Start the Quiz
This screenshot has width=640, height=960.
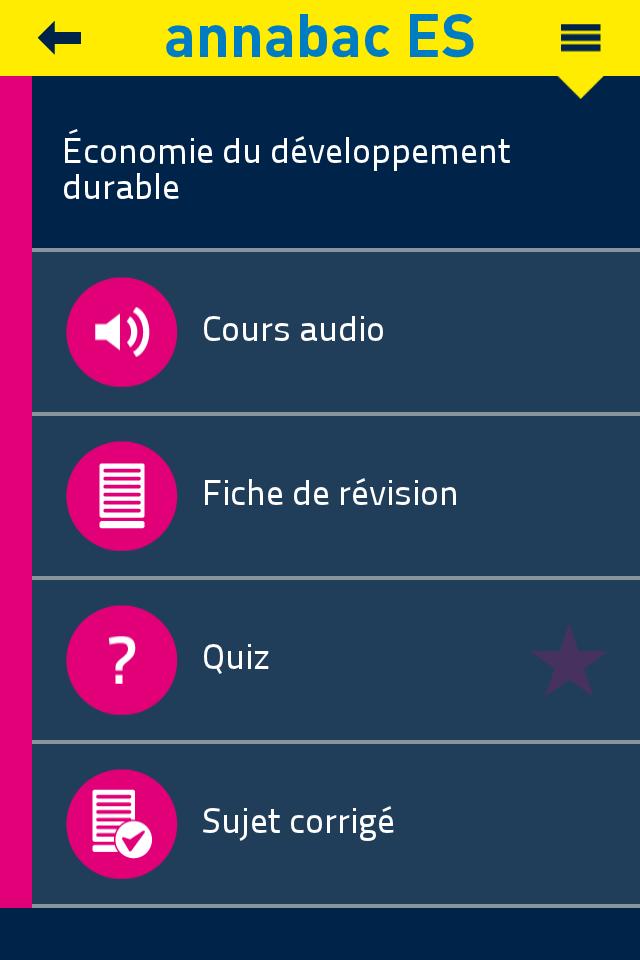pyautogui.click(x=236, y=659)
